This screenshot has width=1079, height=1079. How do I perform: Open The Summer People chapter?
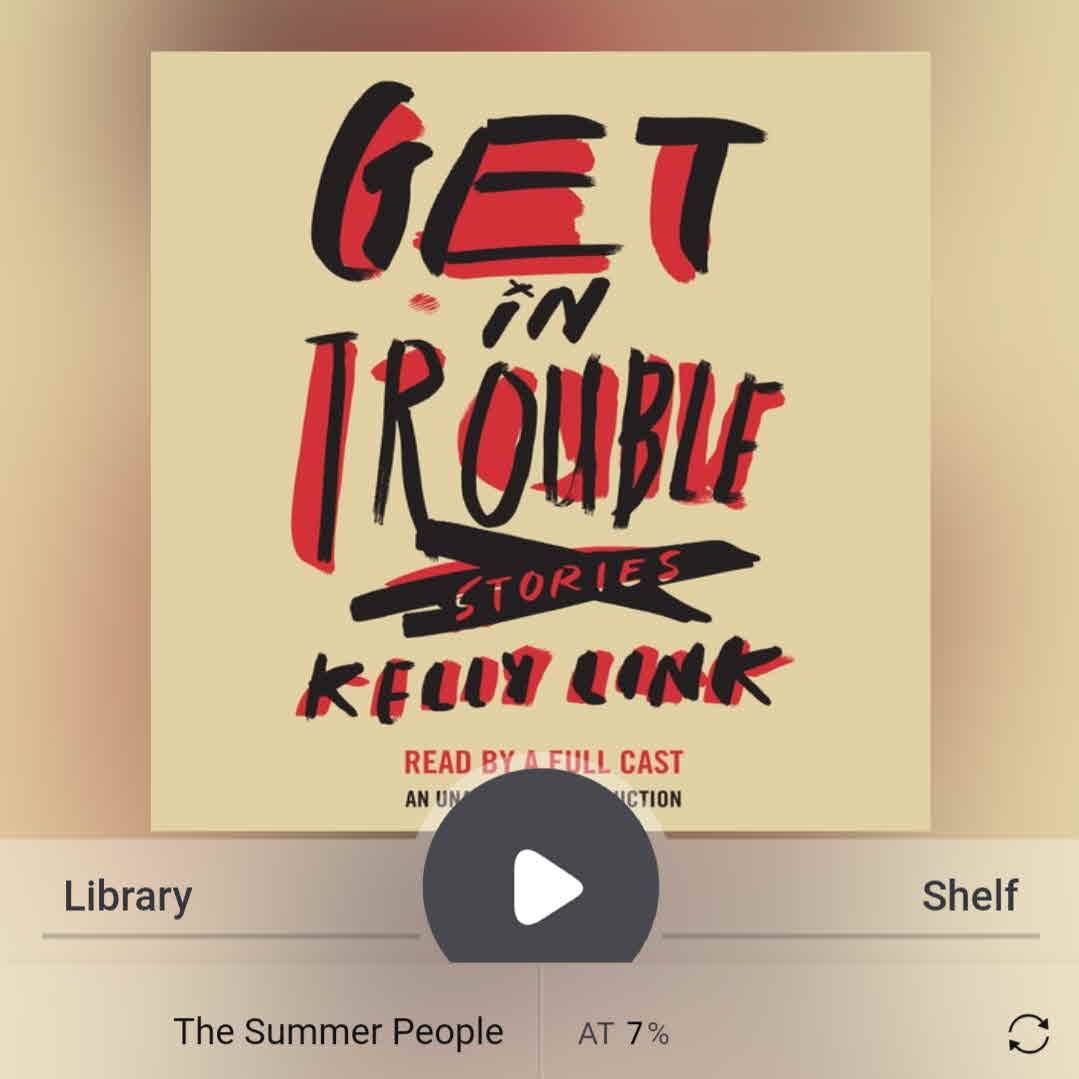[x=338, y=1032]
